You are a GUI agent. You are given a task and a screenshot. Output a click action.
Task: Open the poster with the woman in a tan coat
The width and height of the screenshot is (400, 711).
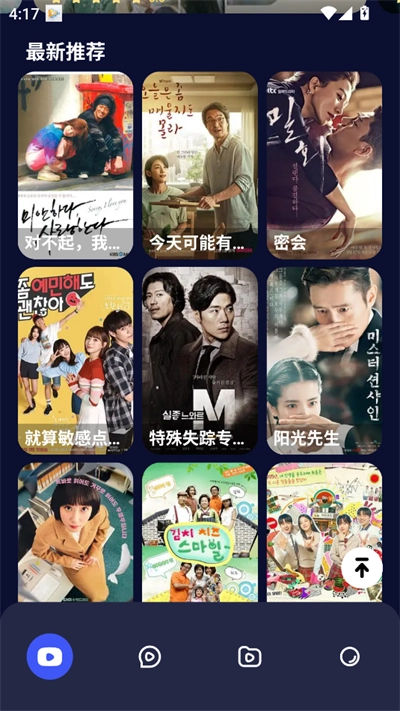click(x=75, y=532)
